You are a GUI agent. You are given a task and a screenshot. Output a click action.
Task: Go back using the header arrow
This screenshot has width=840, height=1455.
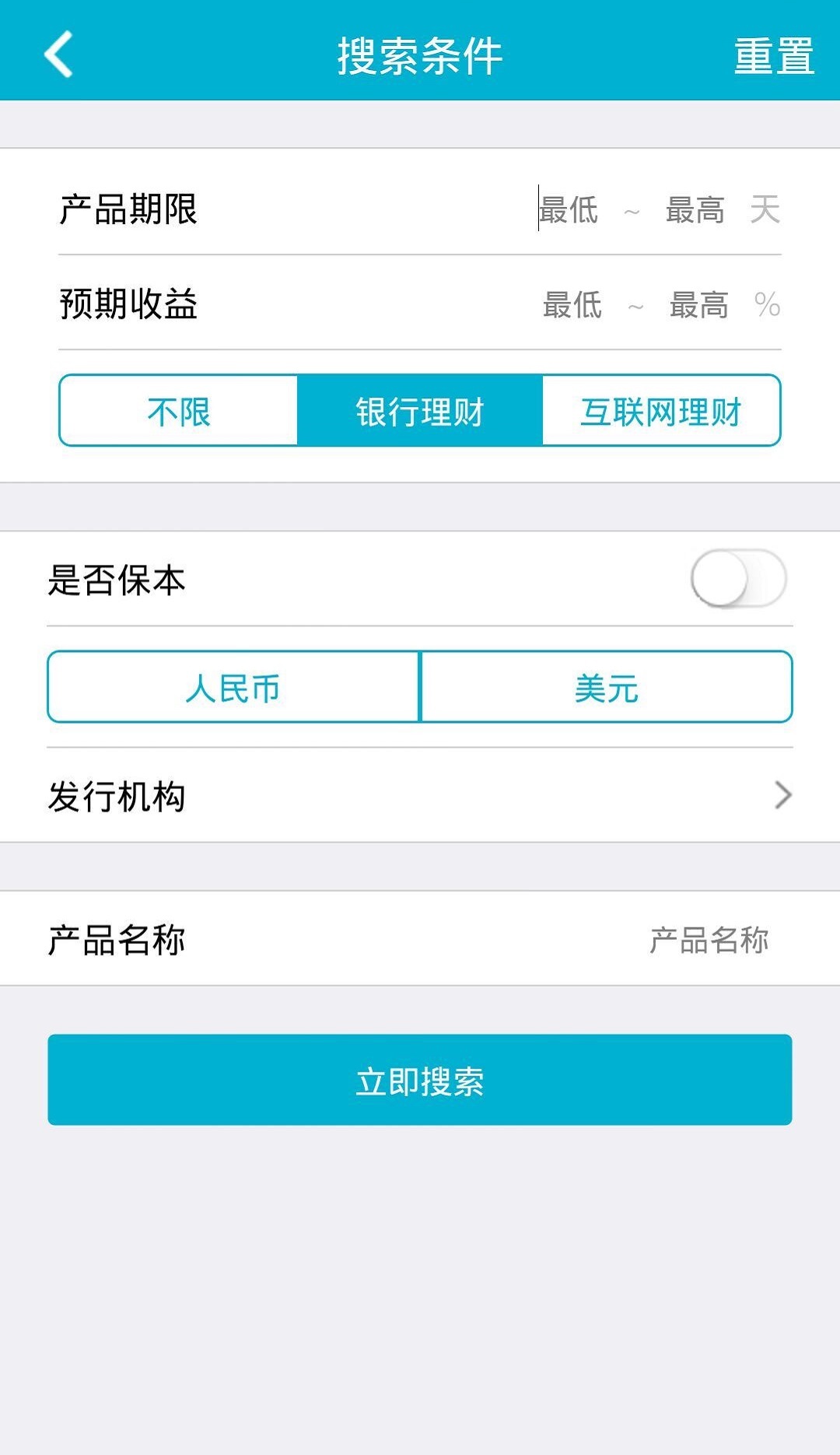point(59,54)
